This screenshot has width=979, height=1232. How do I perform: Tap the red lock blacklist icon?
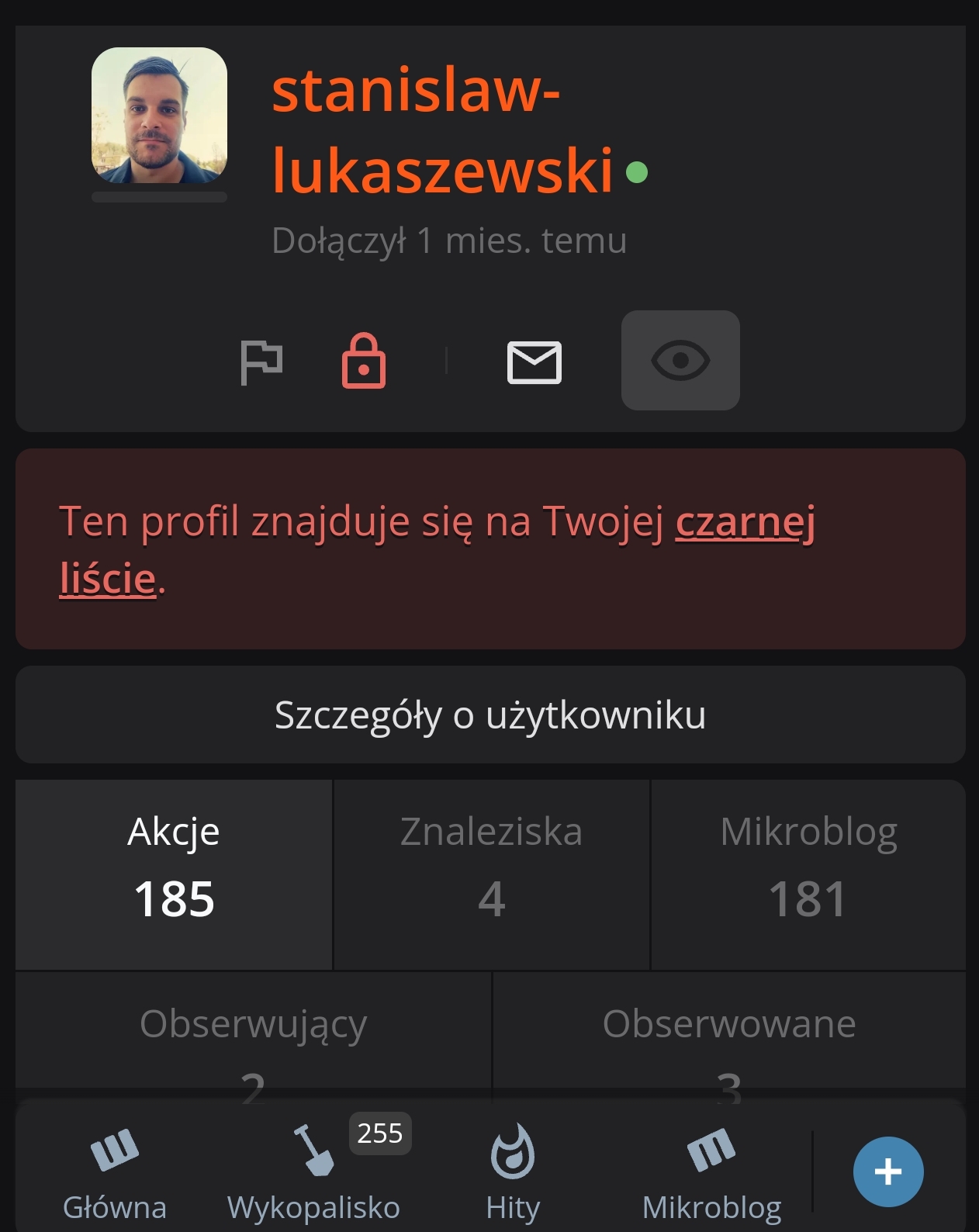click(x=363, y=361)
